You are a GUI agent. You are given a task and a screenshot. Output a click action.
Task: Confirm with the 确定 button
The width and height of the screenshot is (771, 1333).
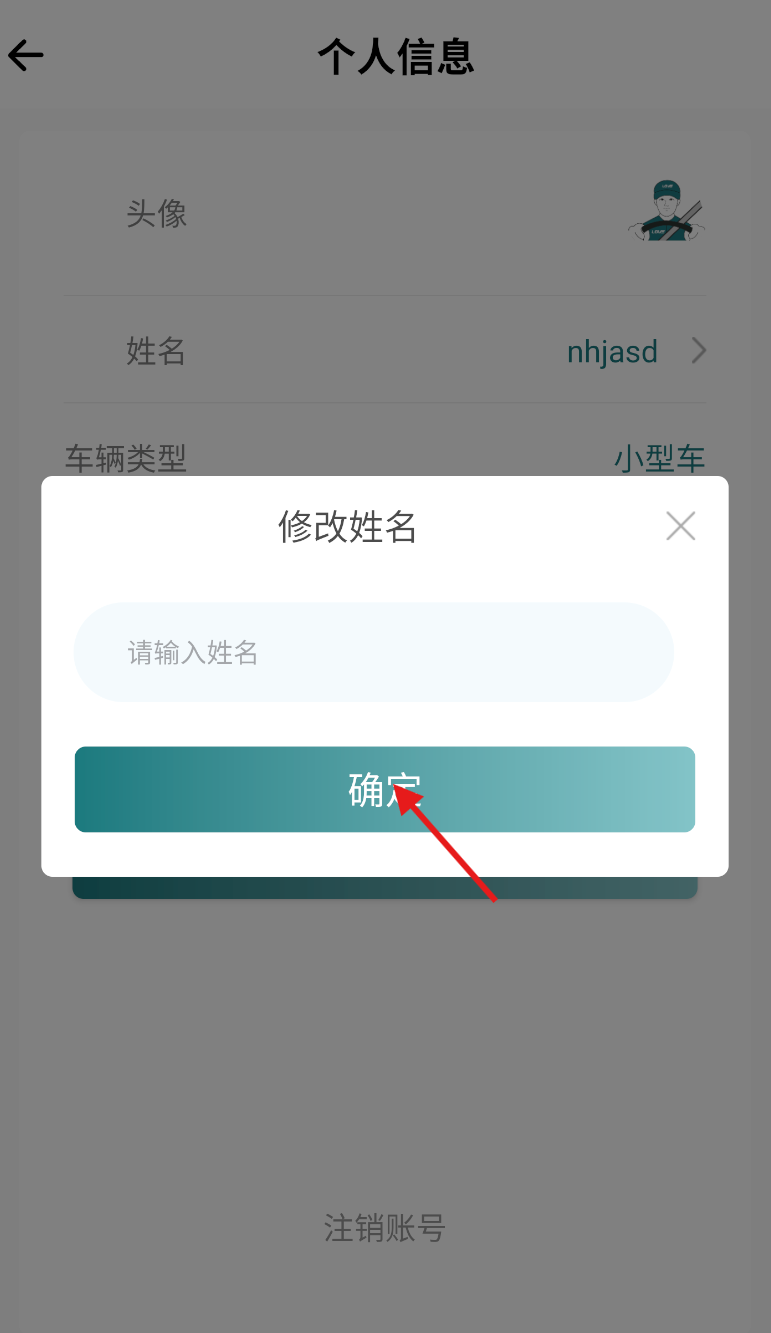(x=385, y=789)
